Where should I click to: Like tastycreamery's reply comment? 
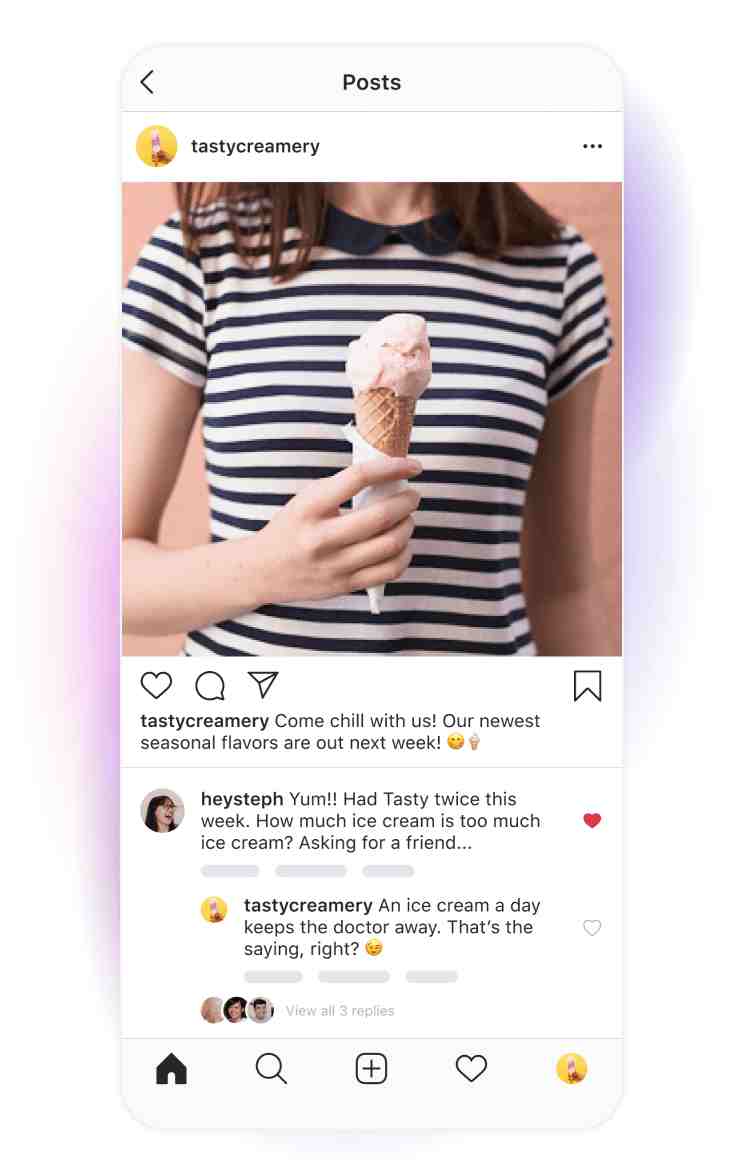pos(592,928)
